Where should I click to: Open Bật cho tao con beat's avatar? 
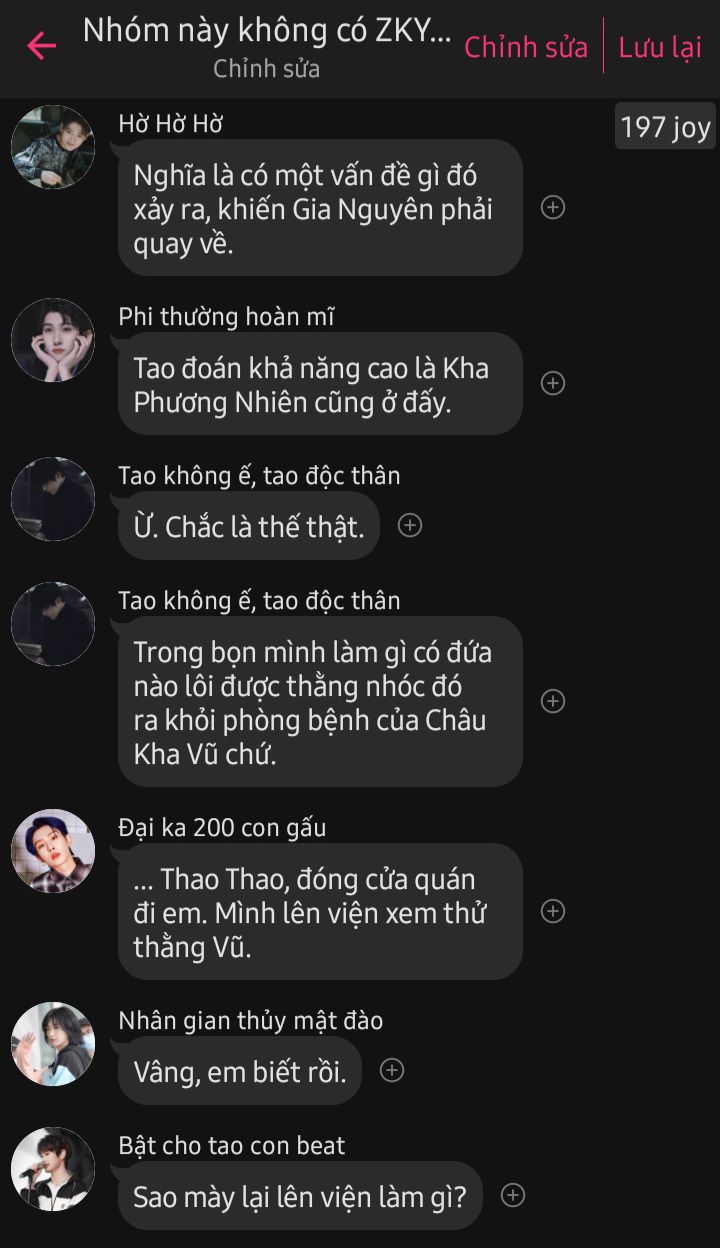tap(53, 1170)
